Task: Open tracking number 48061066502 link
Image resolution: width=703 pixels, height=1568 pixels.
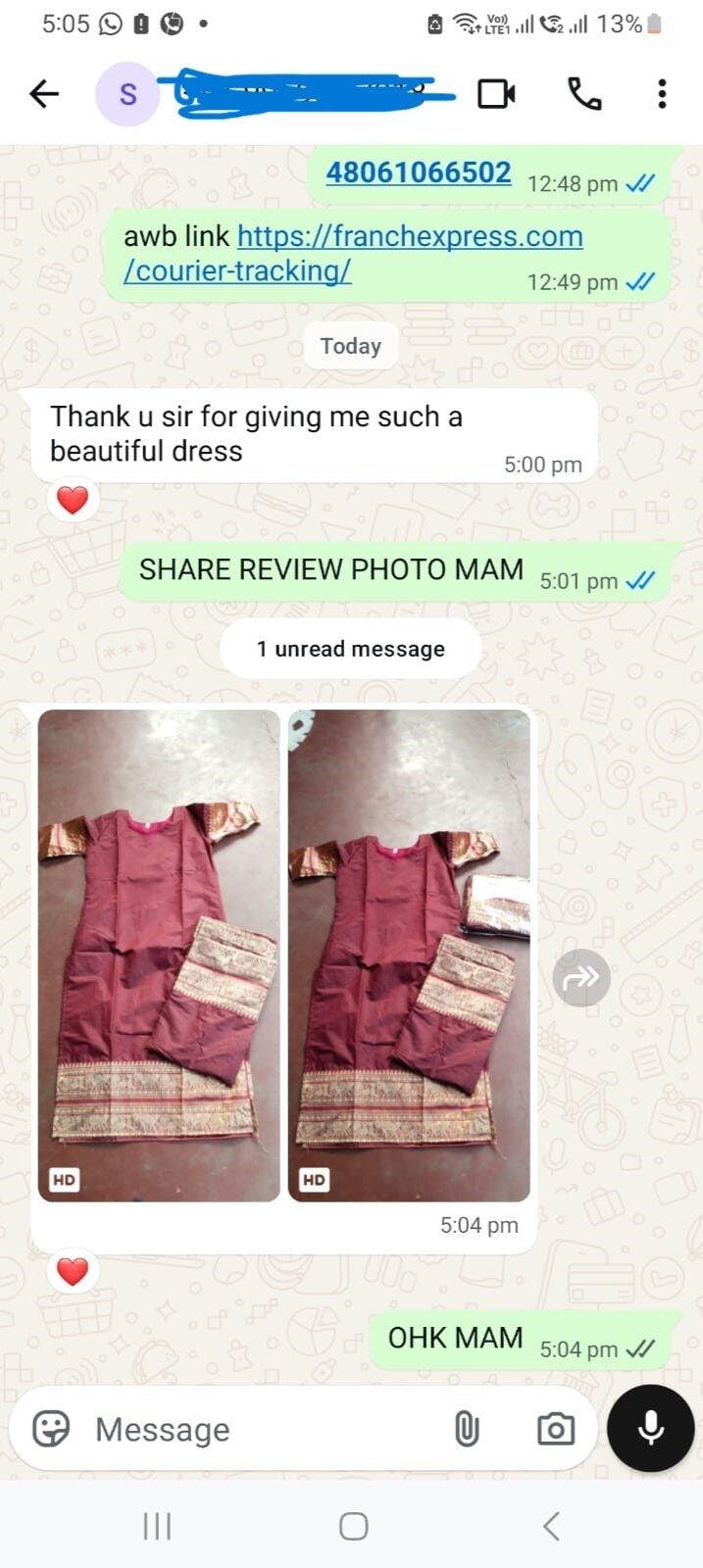Action: click(419, 173)
